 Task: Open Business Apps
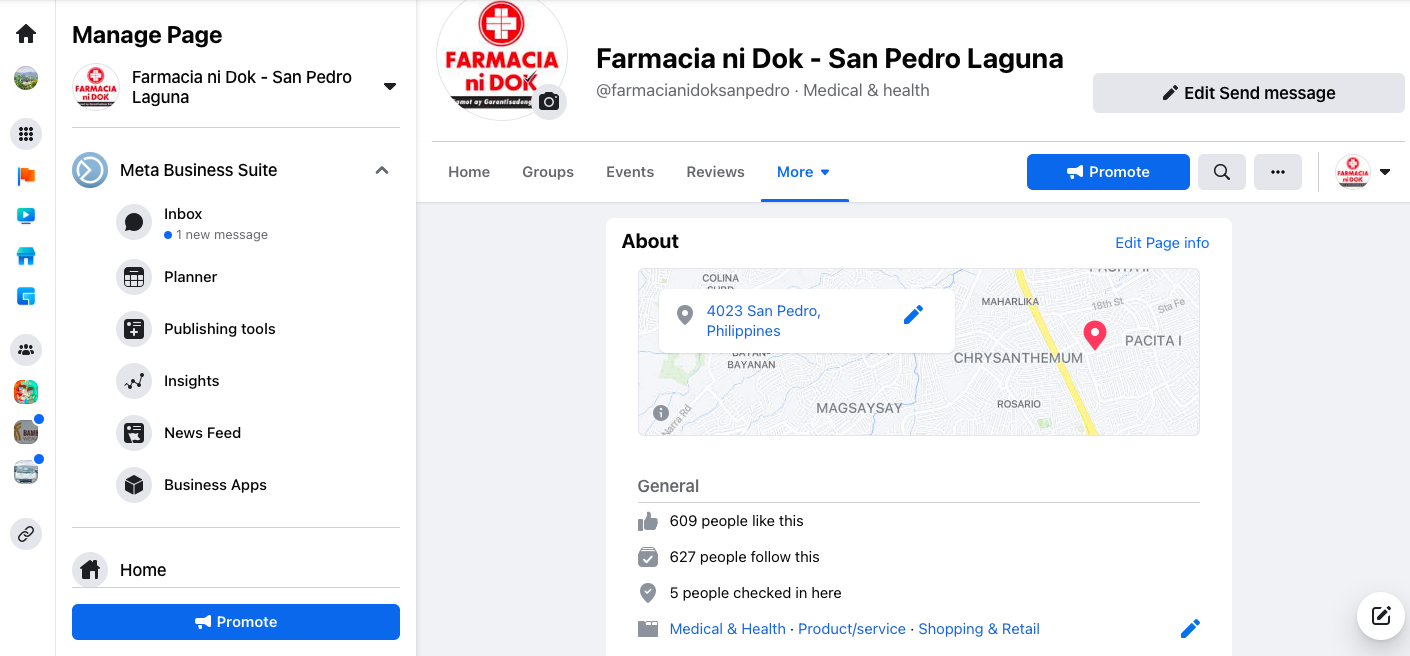point(215,485)
